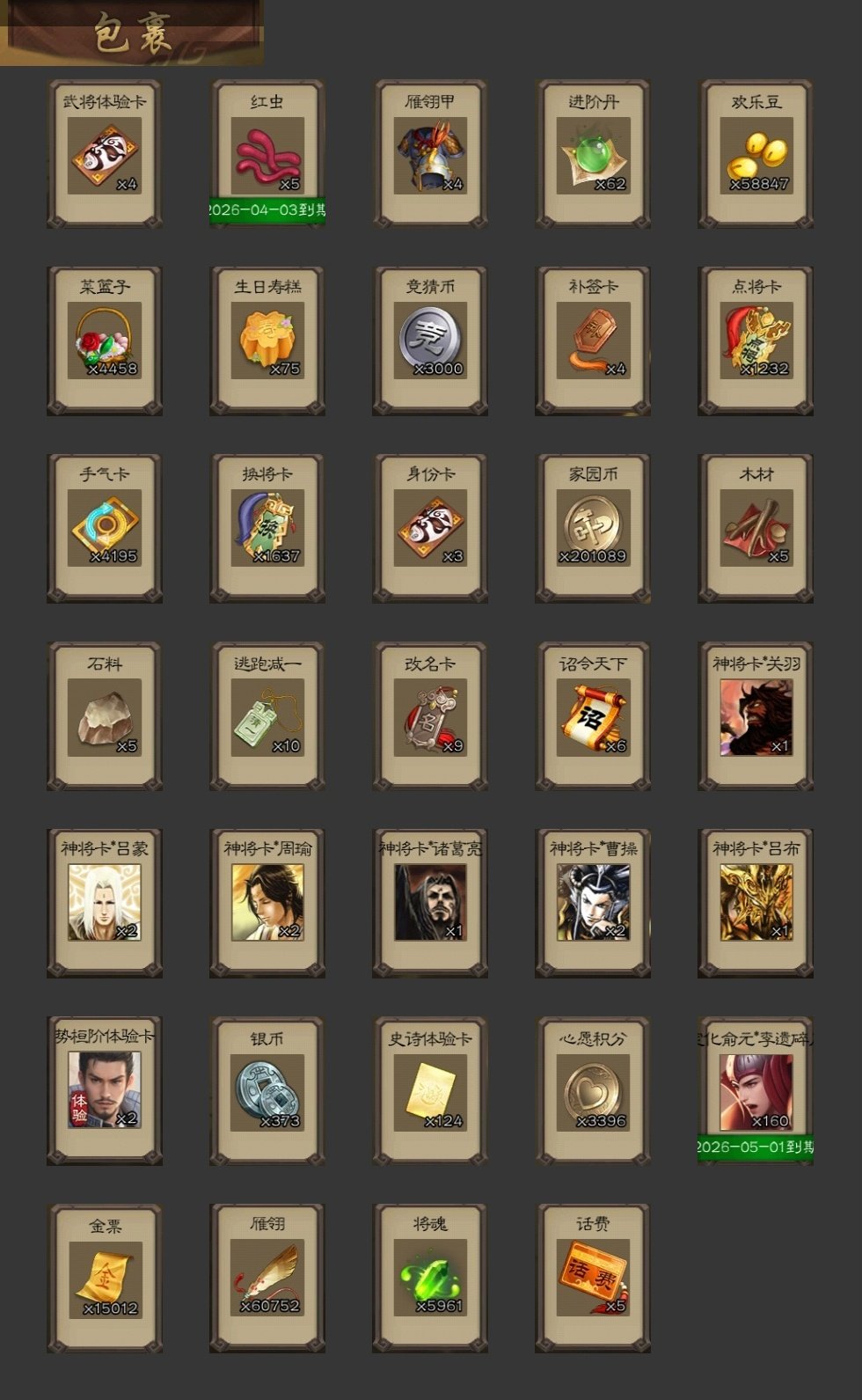This screenshot has height=1400, width=862.
Task: Tap the 竞猜币 coin item
Action: tap(430, 341)
